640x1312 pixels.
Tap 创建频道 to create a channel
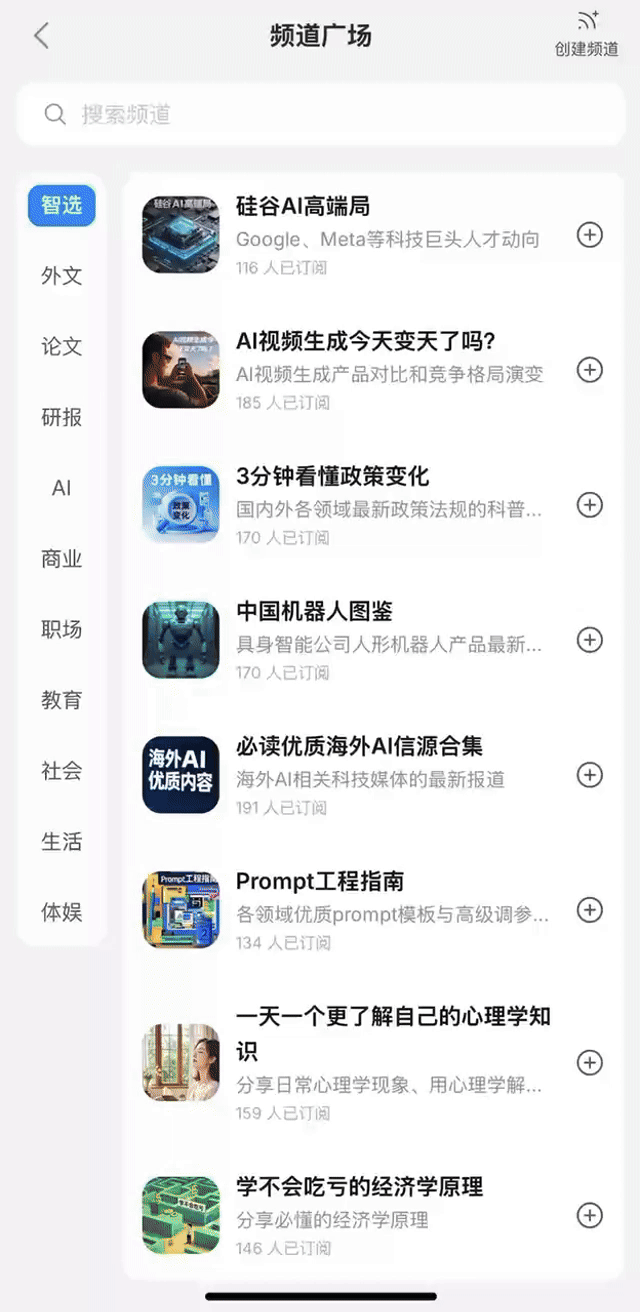click(587, 35)
